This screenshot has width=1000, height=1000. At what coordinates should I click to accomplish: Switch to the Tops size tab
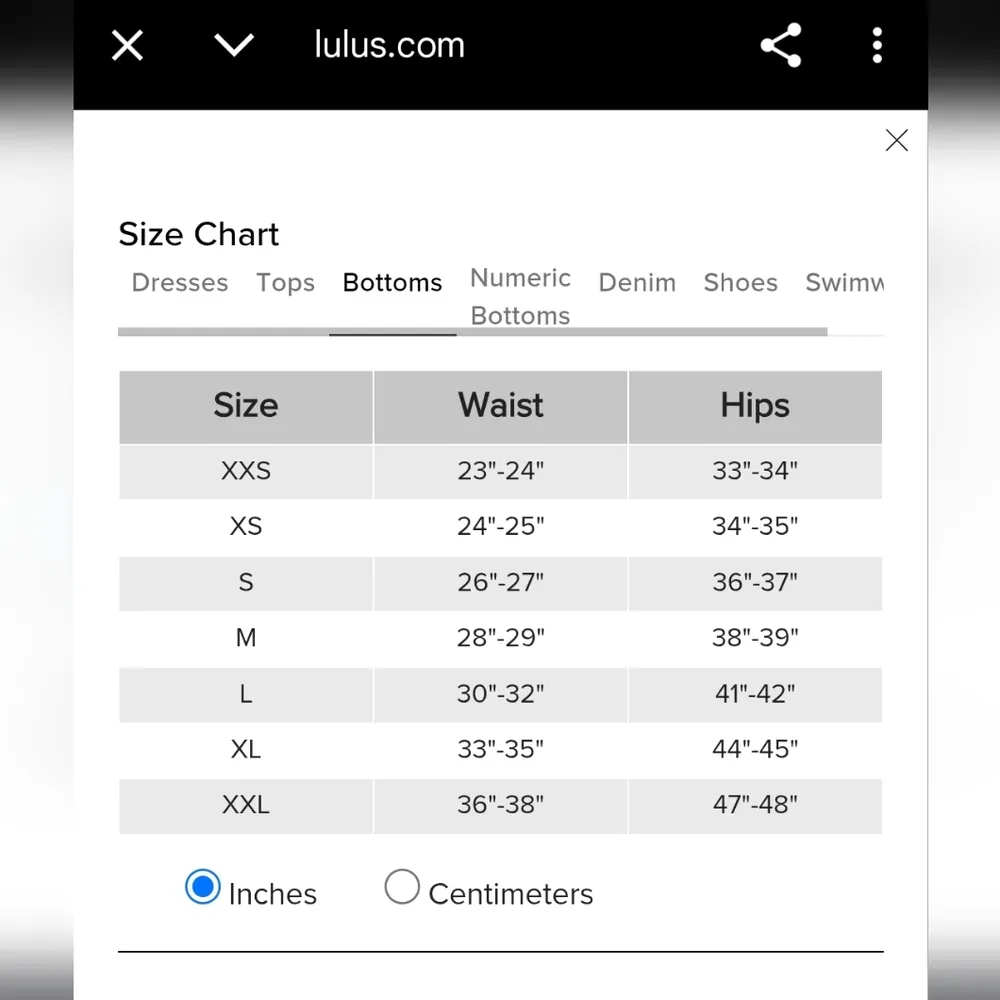tap(285, 283)
